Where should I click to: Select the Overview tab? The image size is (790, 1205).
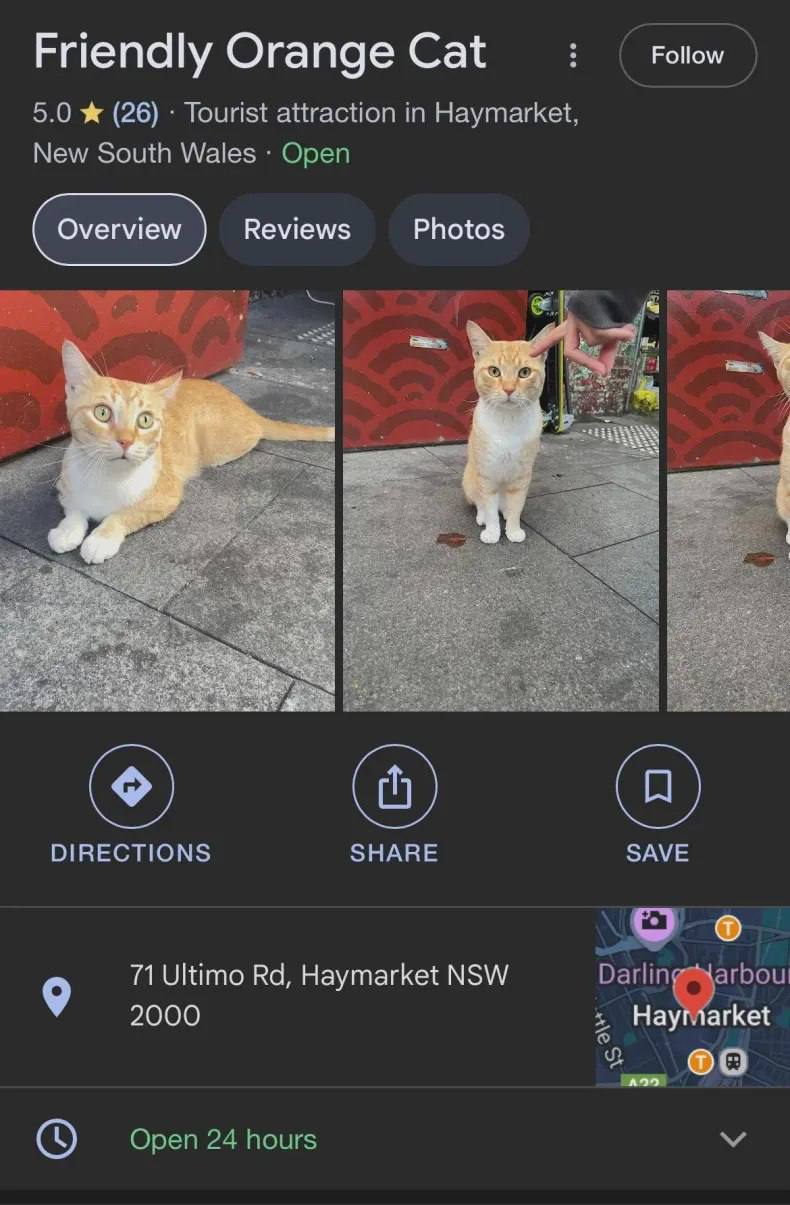119,229
